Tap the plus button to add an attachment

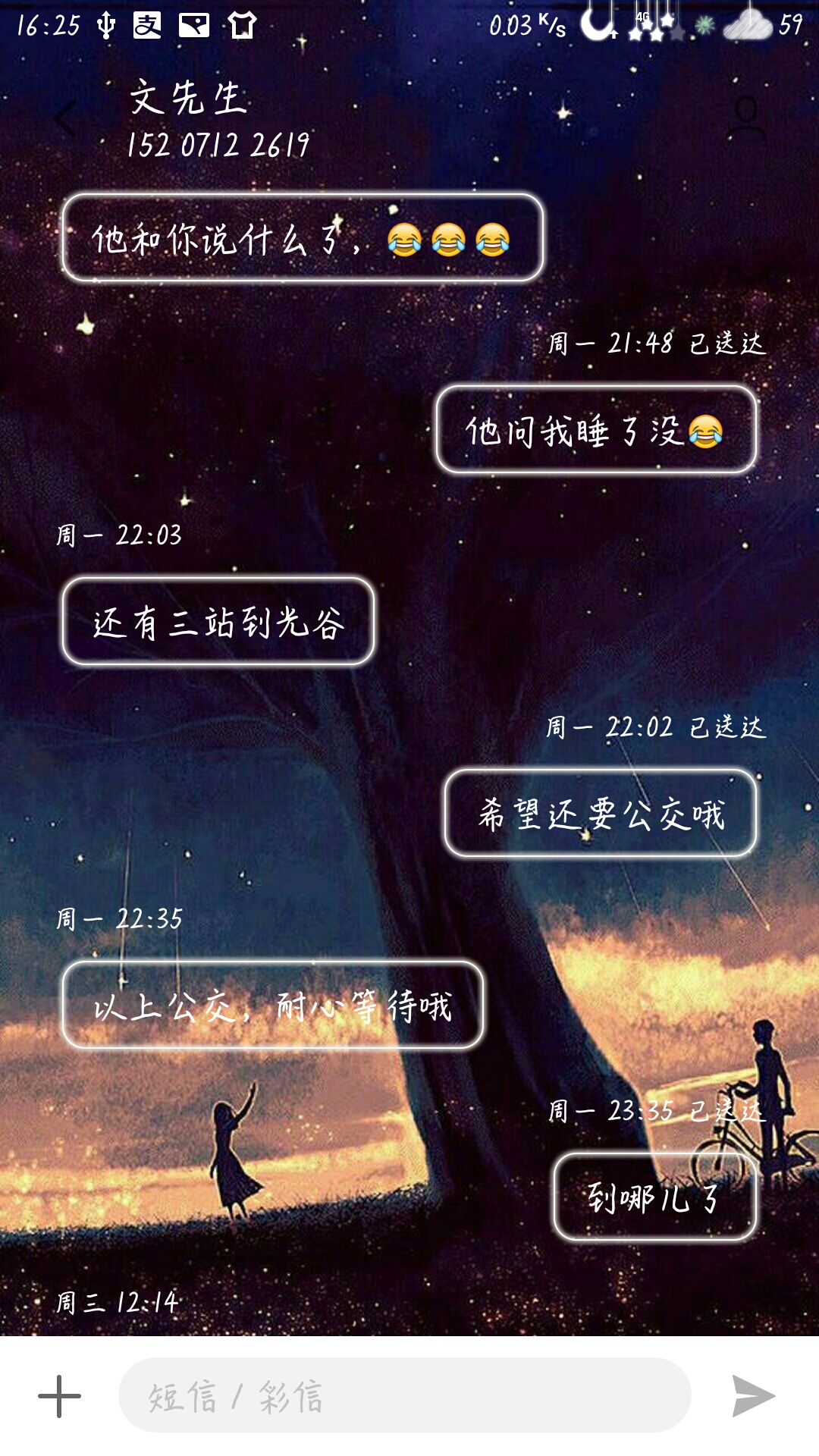click(x=59, y=1396)
